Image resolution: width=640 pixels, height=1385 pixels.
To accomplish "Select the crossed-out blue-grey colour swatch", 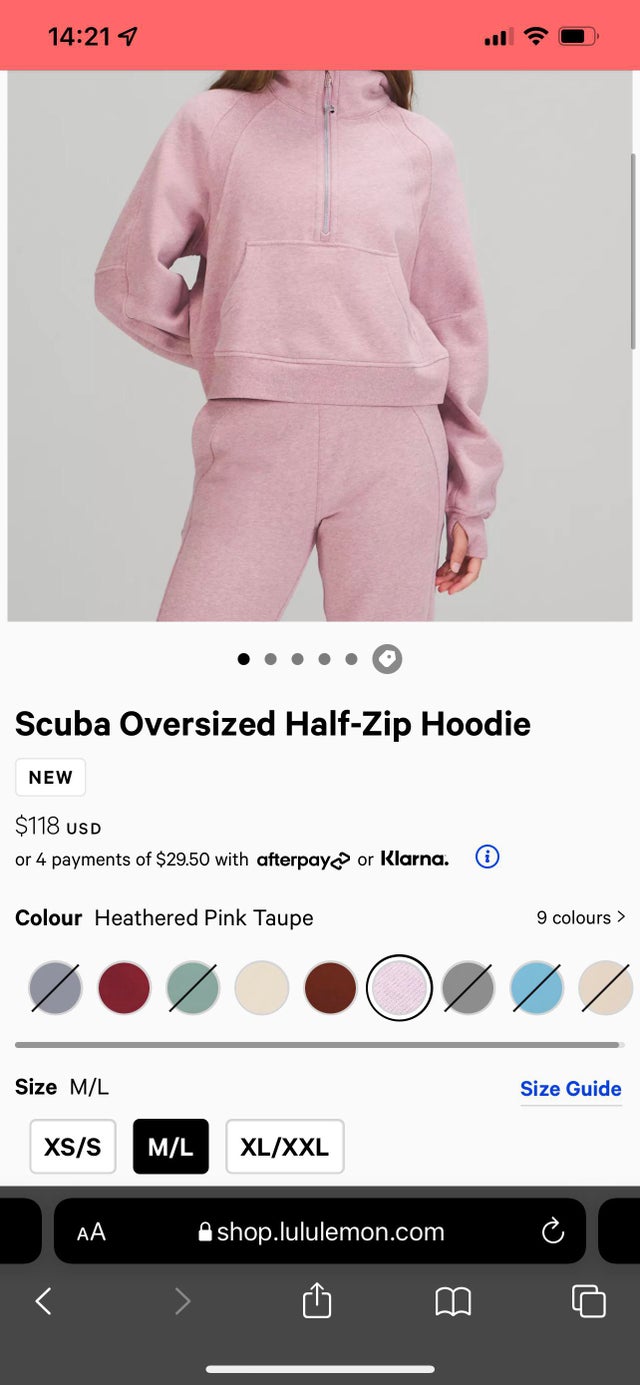I will (x=56, y=988).
